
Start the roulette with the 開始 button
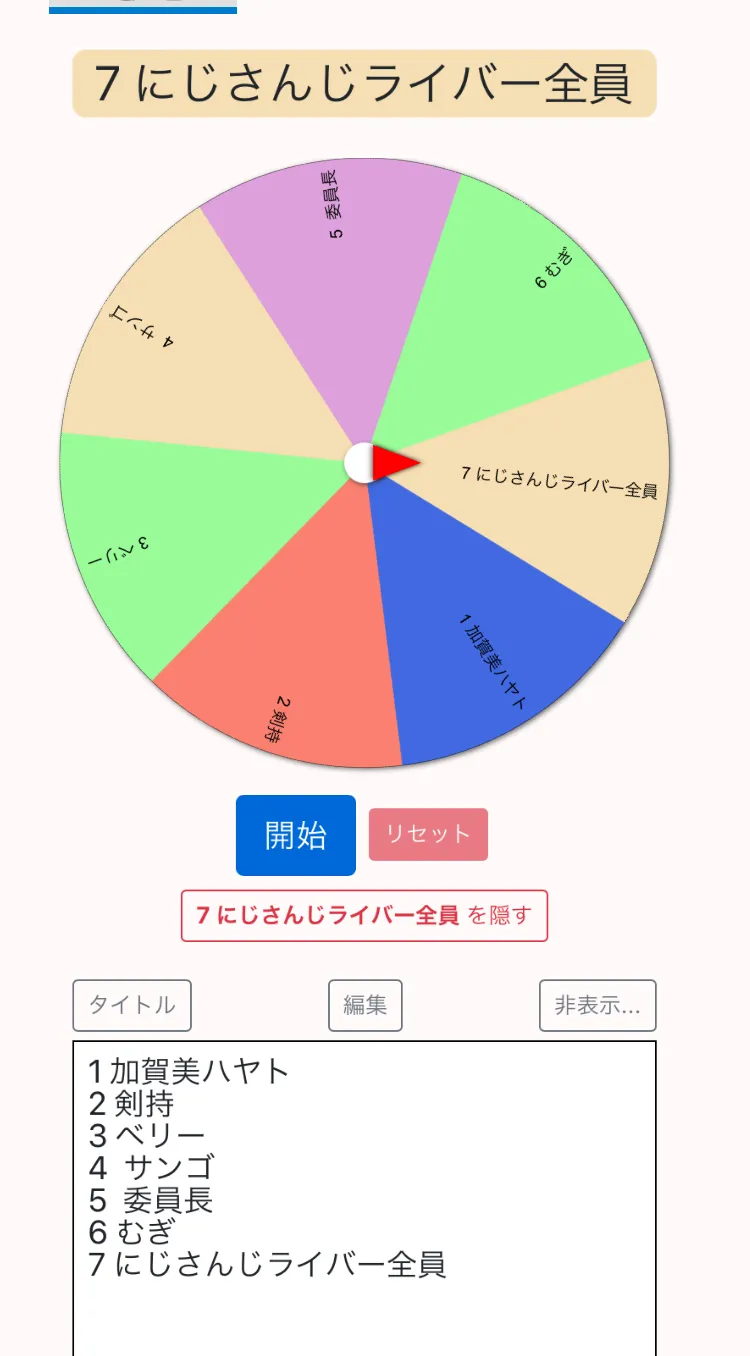[296, 835]
